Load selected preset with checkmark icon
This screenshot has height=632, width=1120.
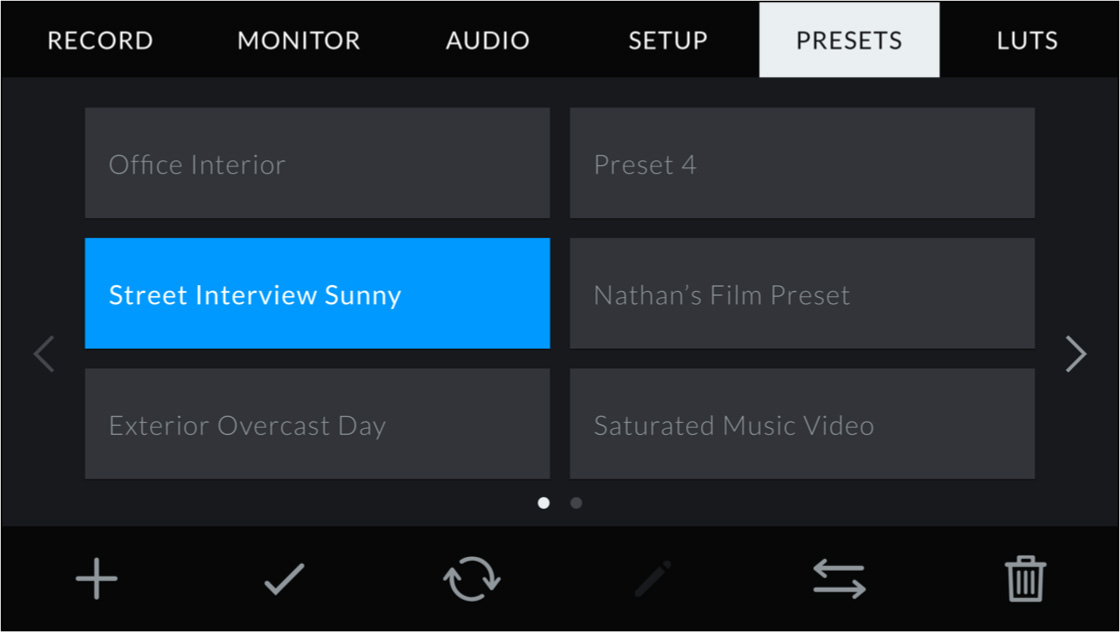coord(284,580)
